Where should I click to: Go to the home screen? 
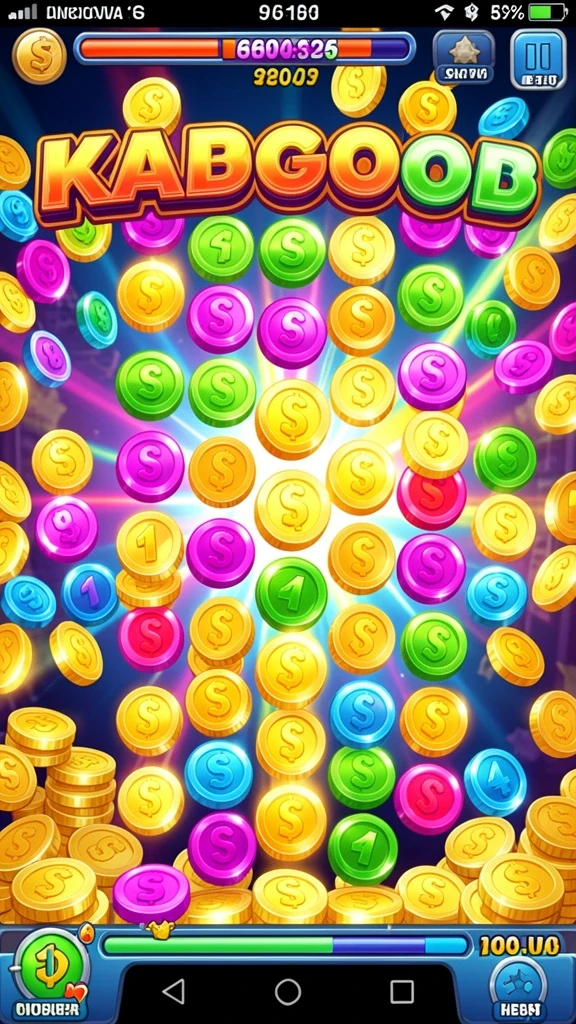pos(288,991)
